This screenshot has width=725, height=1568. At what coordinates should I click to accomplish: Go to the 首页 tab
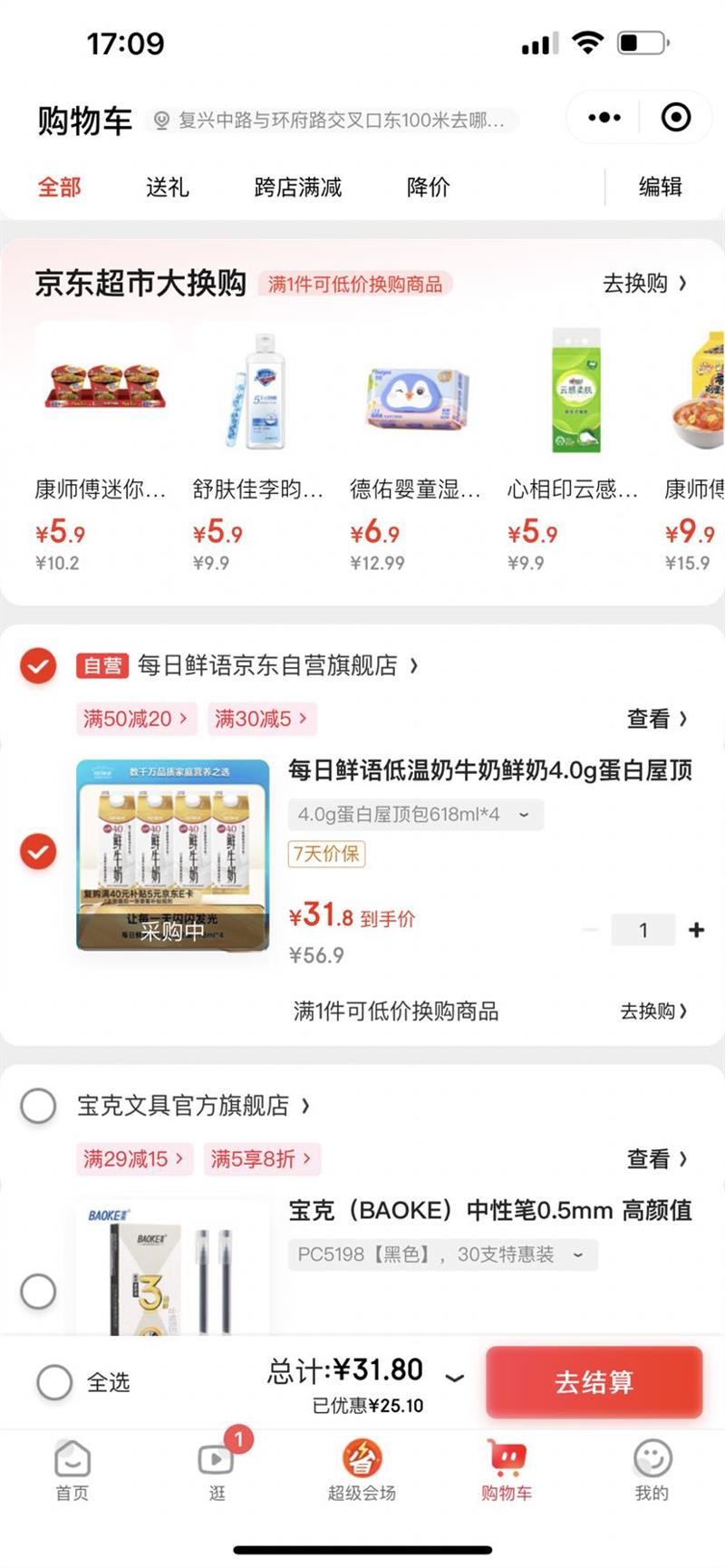pyautogui.click(x=72, y=1470)
